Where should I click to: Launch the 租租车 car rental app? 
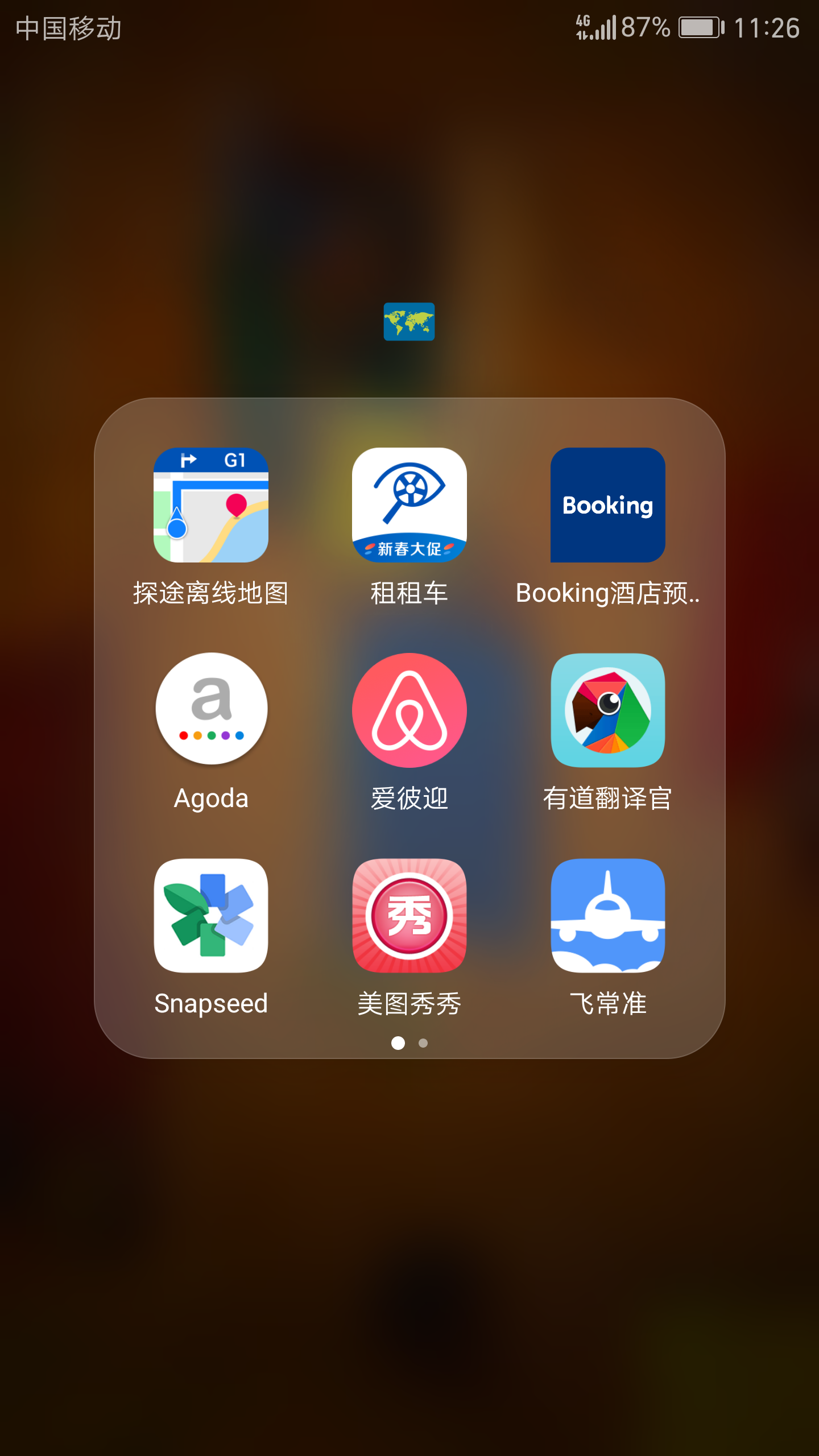pyautogui.click(x=409, y=505)
